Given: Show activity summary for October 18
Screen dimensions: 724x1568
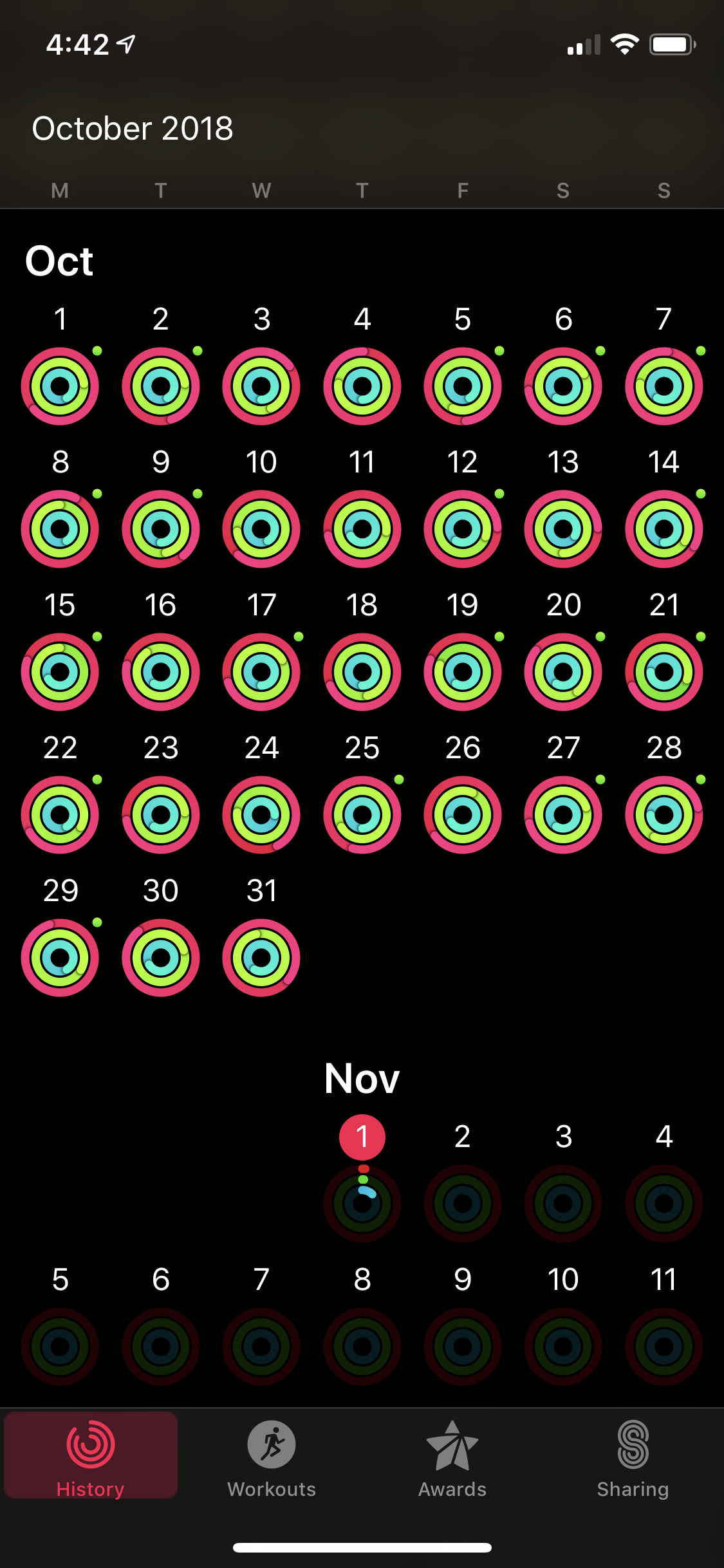Looking at the screenshot, I should [x=362, y=672].
